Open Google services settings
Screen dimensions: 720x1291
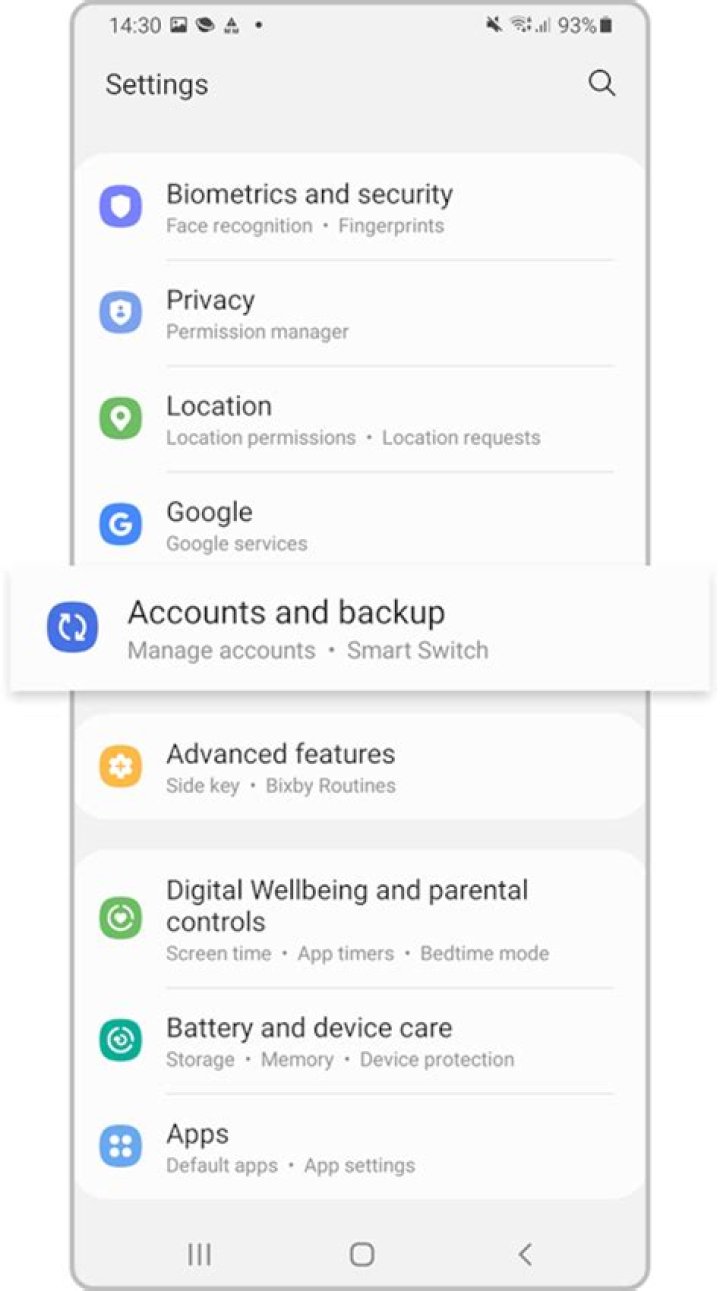pos(237,526)
